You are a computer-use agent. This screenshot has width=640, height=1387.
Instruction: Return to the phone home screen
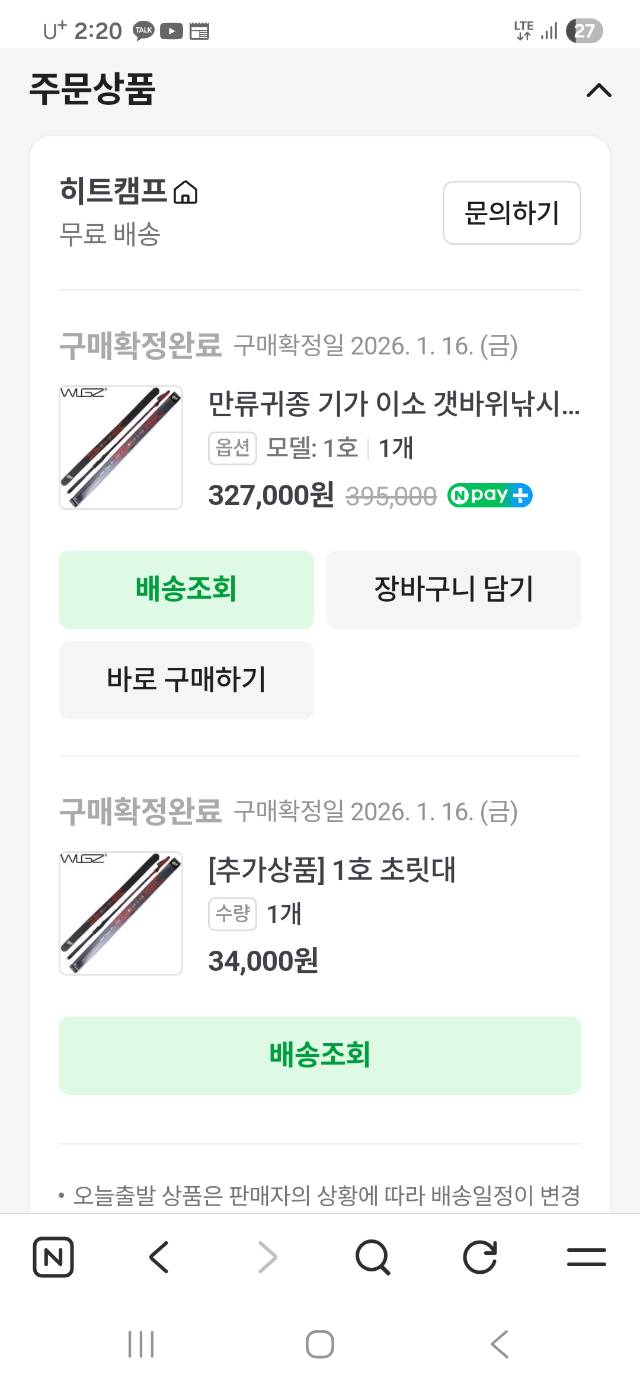(x=320, y=1344)
